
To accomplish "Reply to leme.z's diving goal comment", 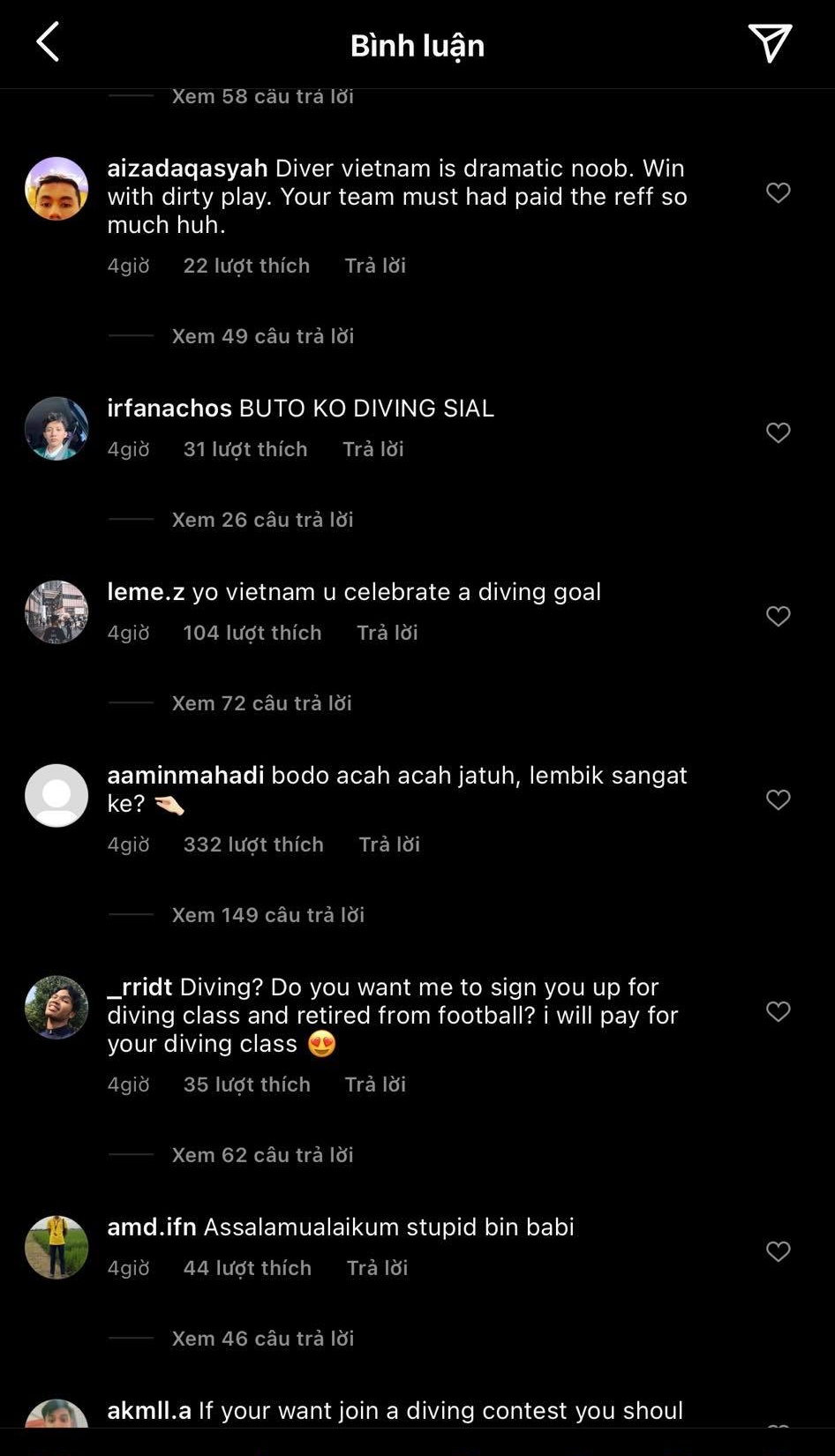I will click(387, 633).
